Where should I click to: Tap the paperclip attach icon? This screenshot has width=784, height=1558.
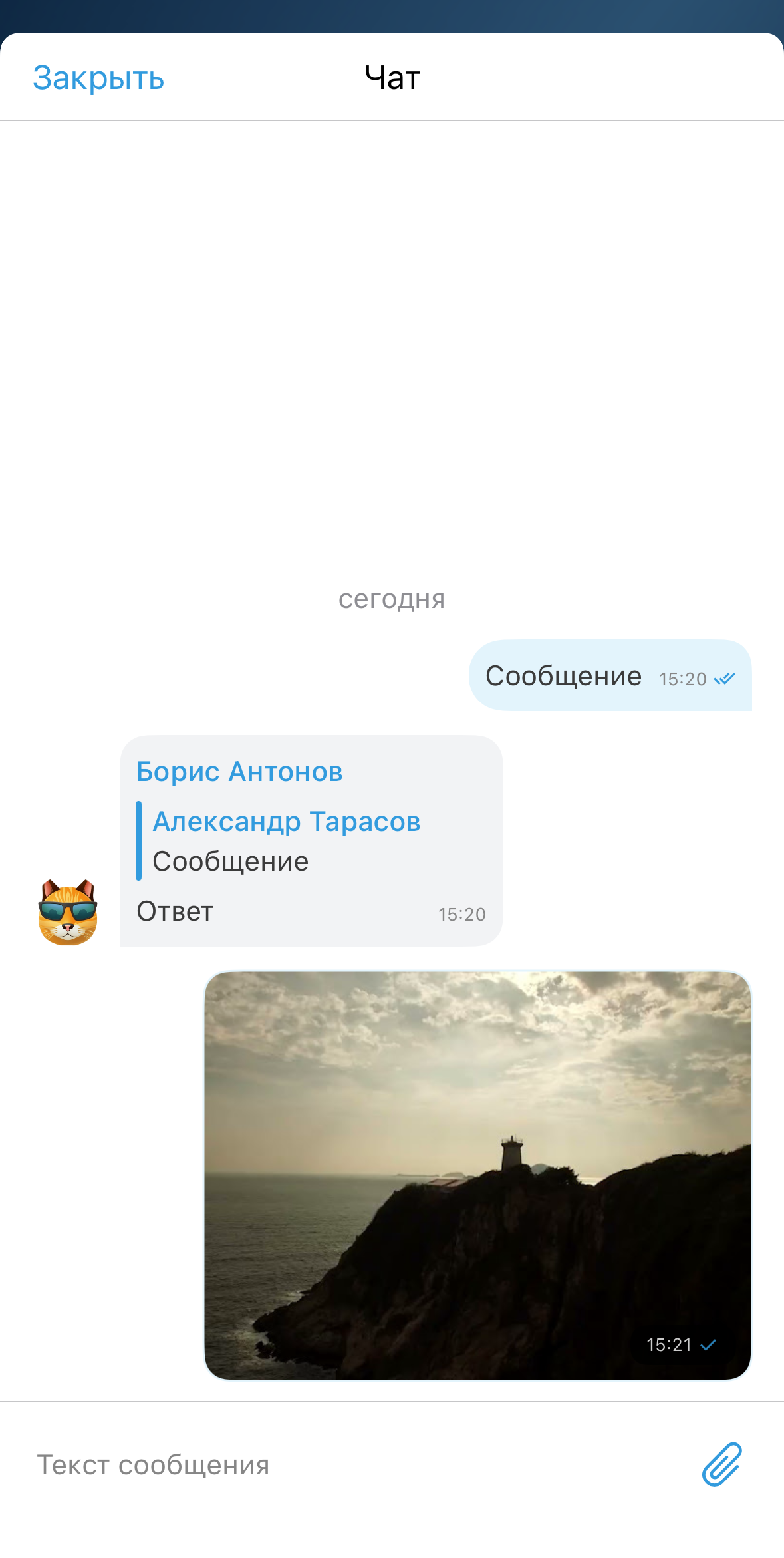721,1464
